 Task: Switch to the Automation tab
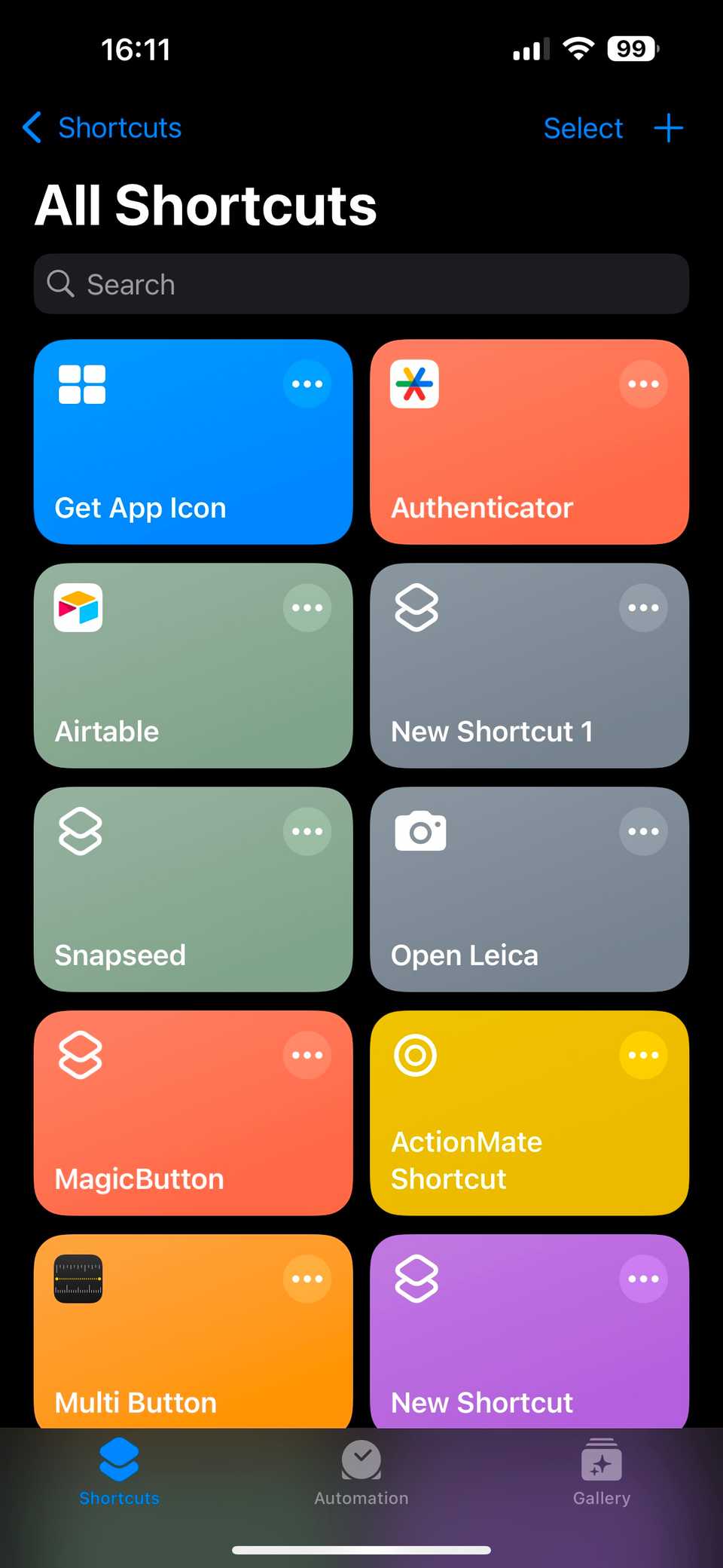361,1474
